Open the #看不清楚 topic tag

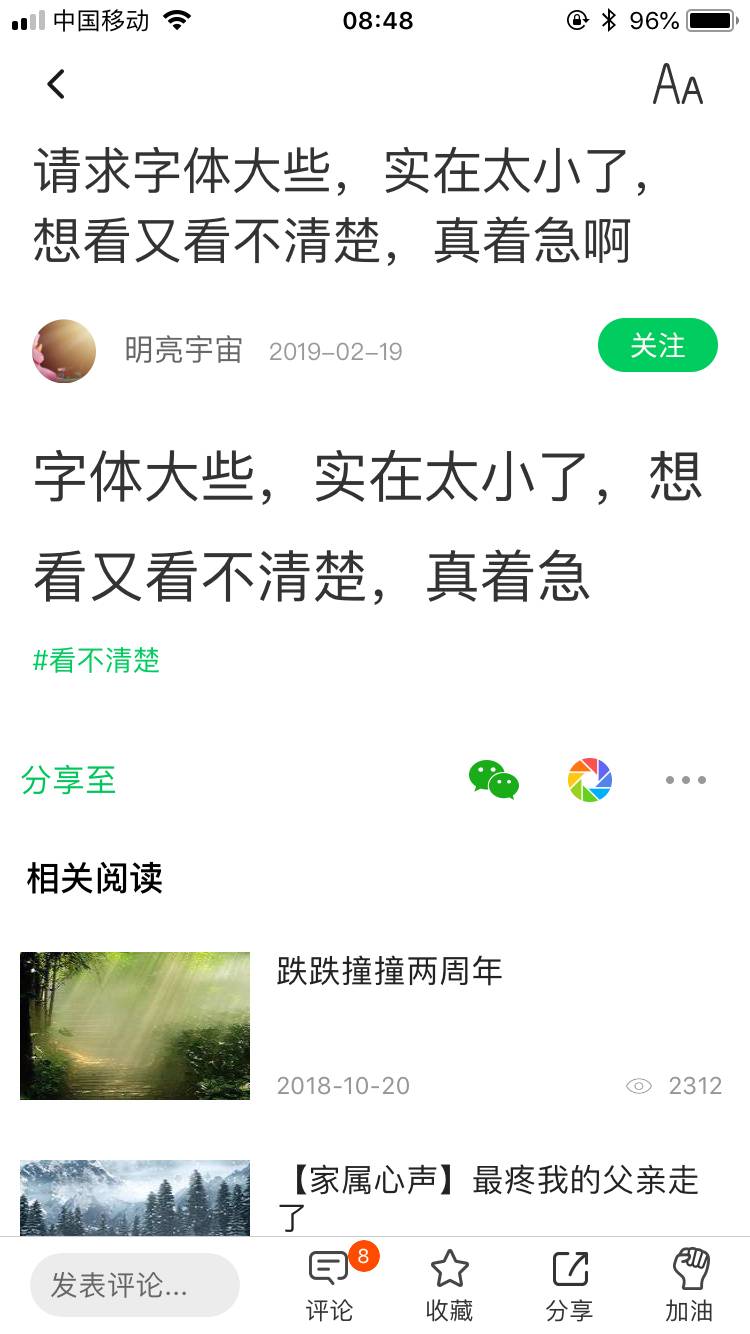pyautogui.click(x=97, y=661)
